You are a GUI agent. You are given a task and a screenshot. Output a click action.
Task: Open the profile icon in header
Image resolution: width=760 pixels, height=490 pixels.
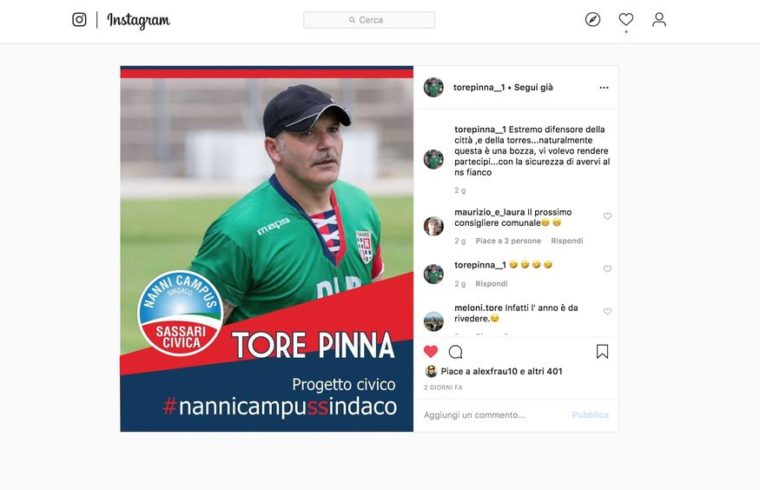(x=659, y=19)
